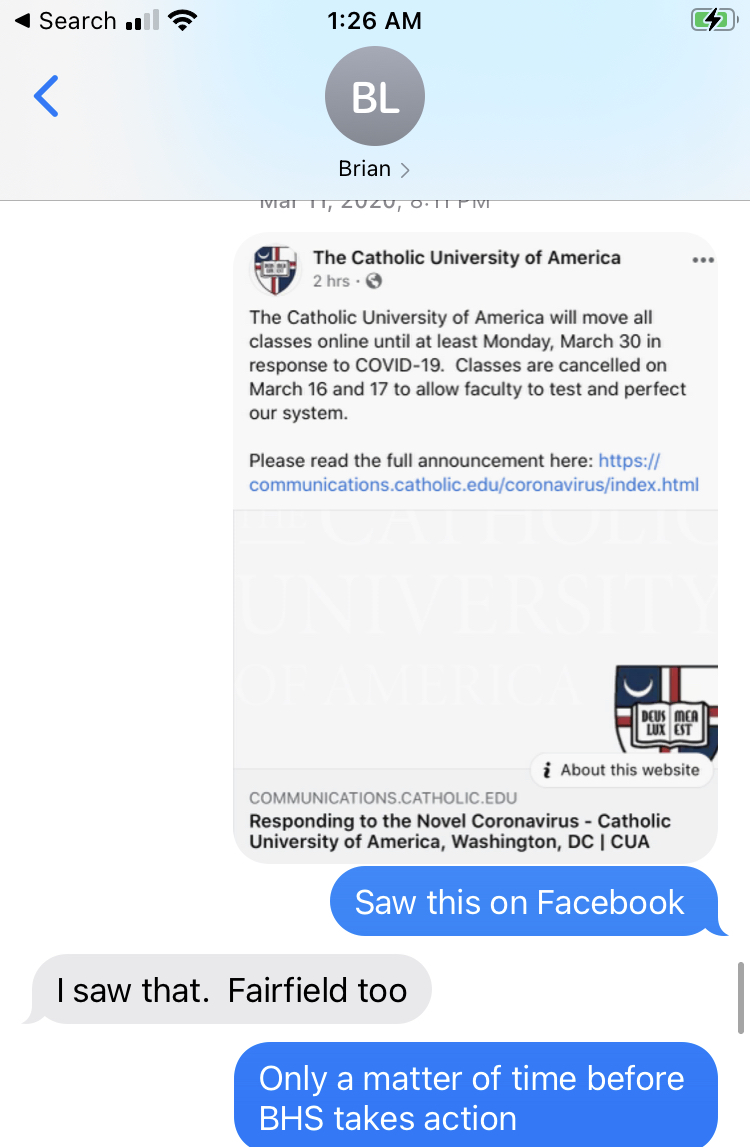
Task: Go back to the messages list
Action: coord(46,97)
